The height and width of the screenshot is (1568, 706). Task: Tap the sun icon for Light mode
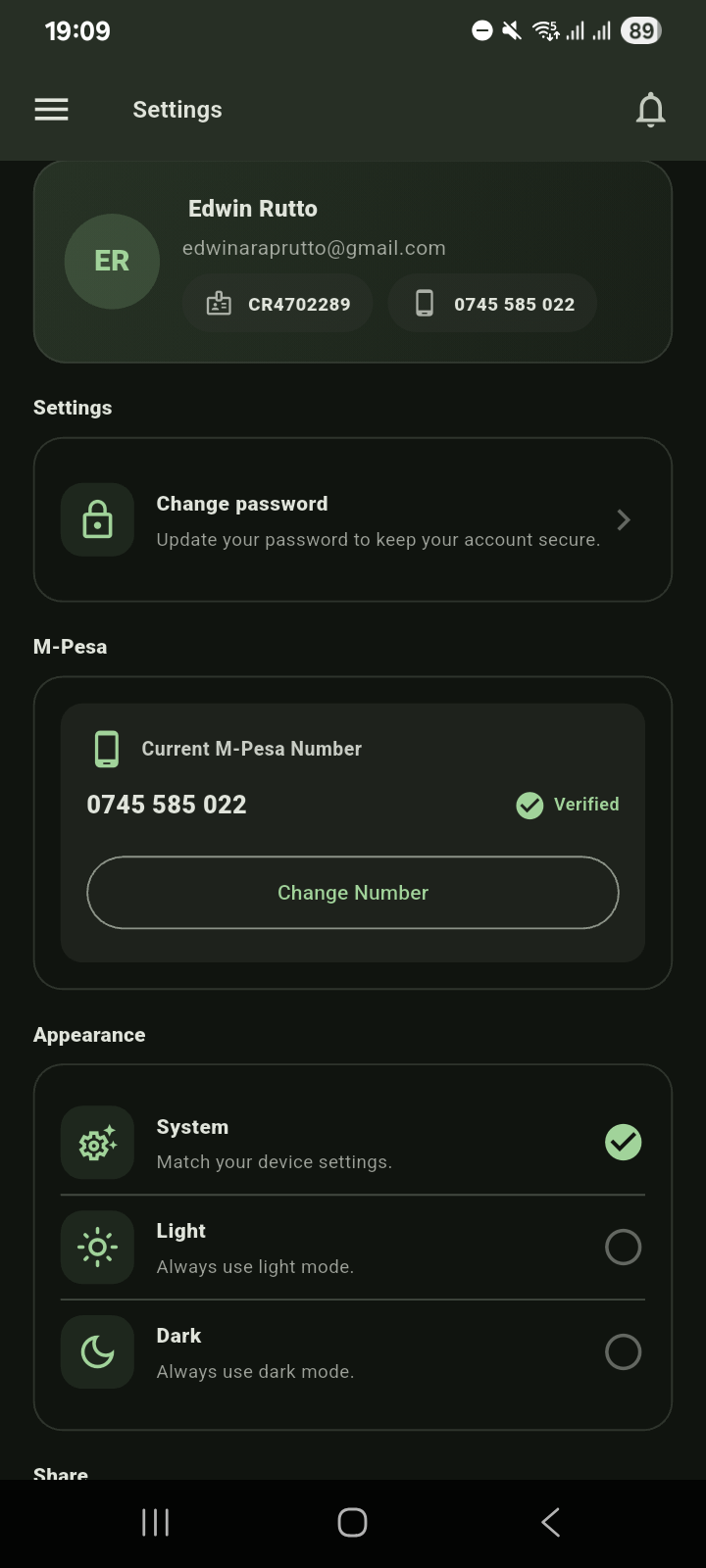click(97, 1247)
